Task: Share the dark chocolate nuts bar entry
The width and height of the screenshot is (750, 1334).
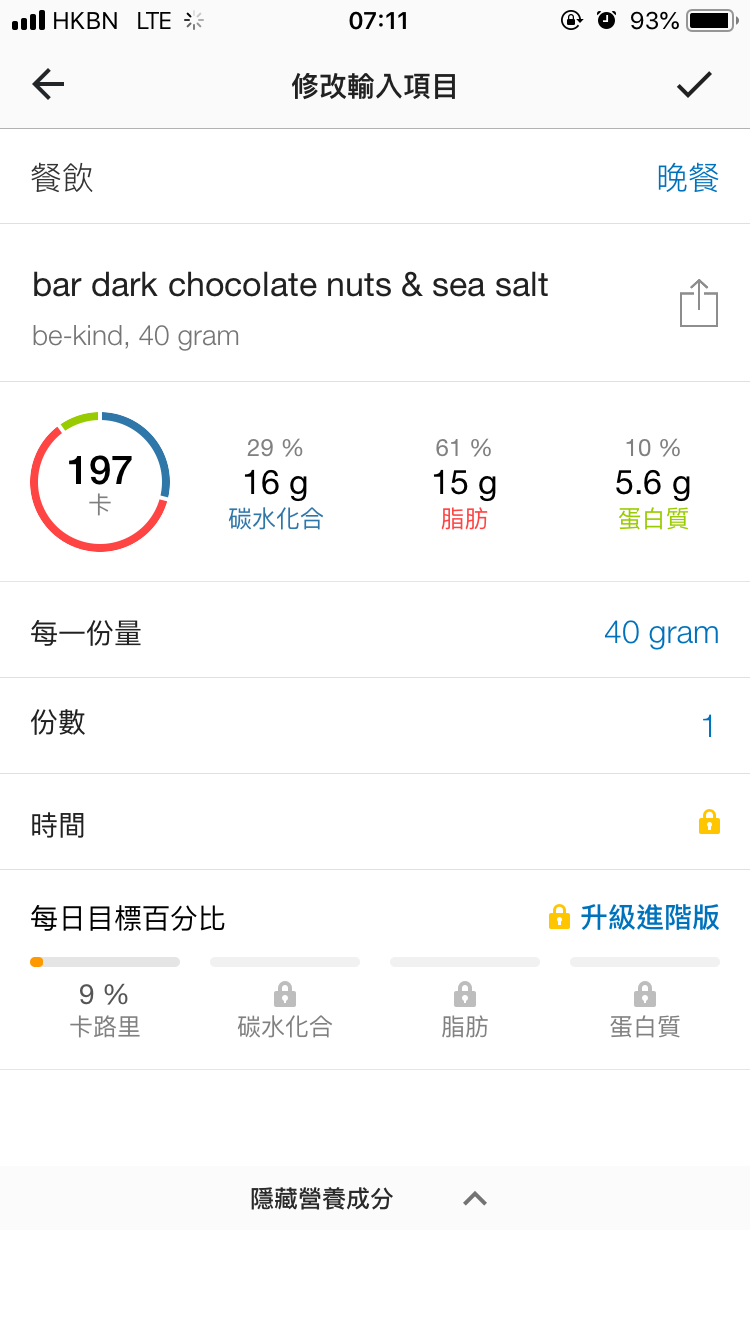Action: [x=699, y=303]
